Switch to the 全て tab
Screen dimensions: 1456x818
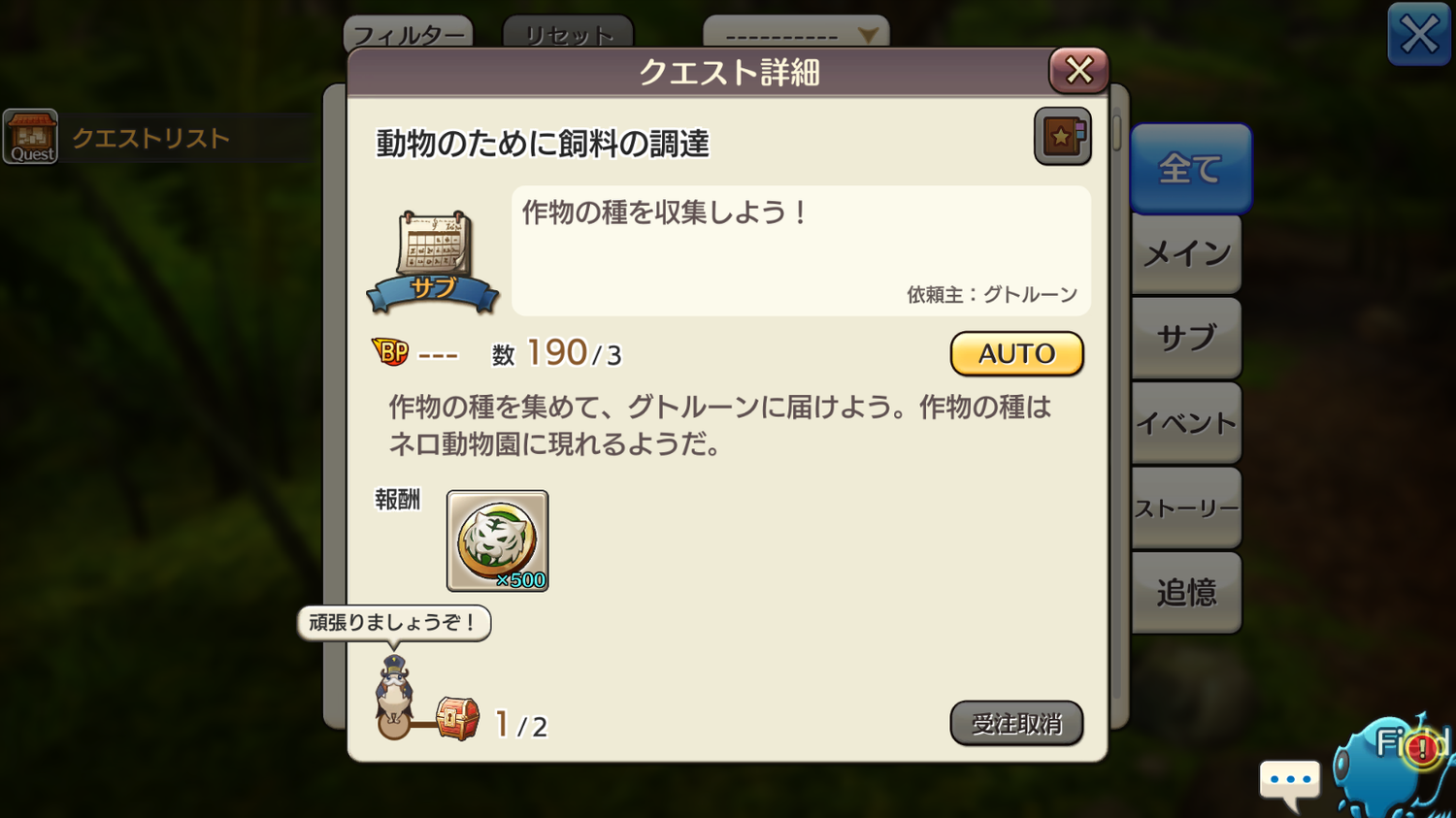tap(1189, 169)
